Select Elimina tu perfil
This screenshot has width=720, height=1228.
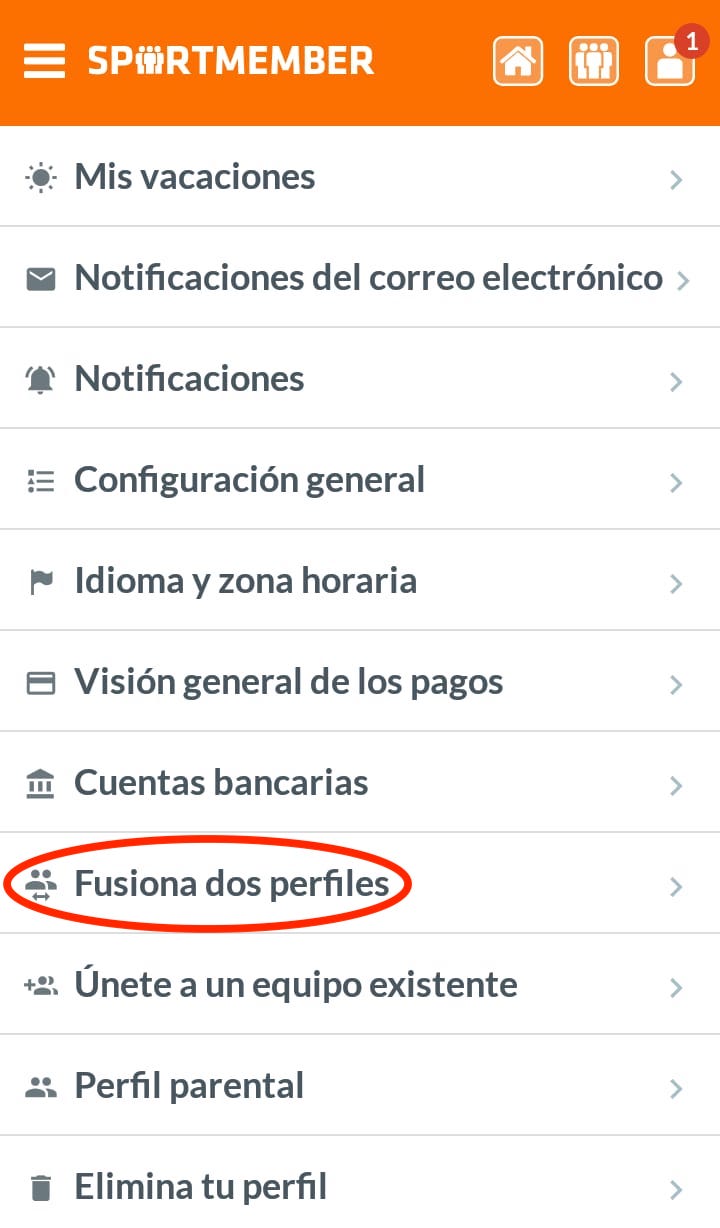[x=360, y=1183]
